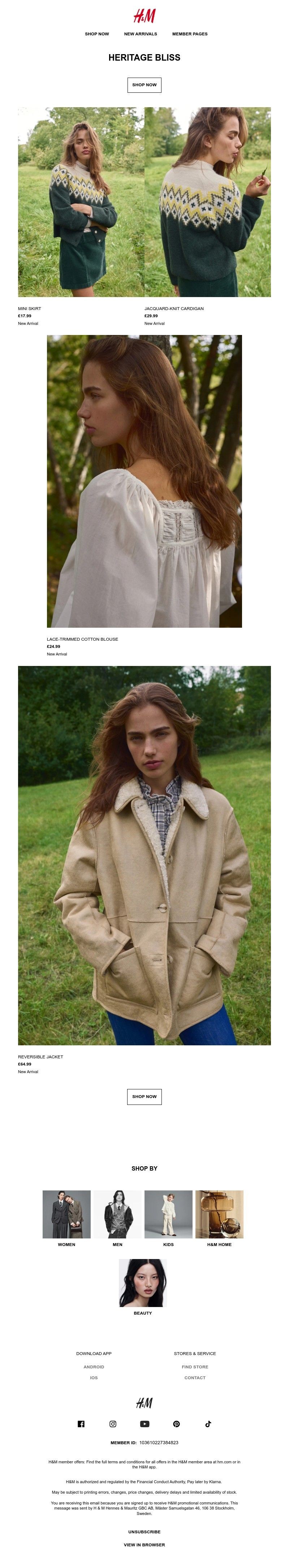Image resolution: width=289 pixels, height=1568 pixels.
Task: View the Lace-Trimmed Cotton Blouse product
Action: coord(144,481)
